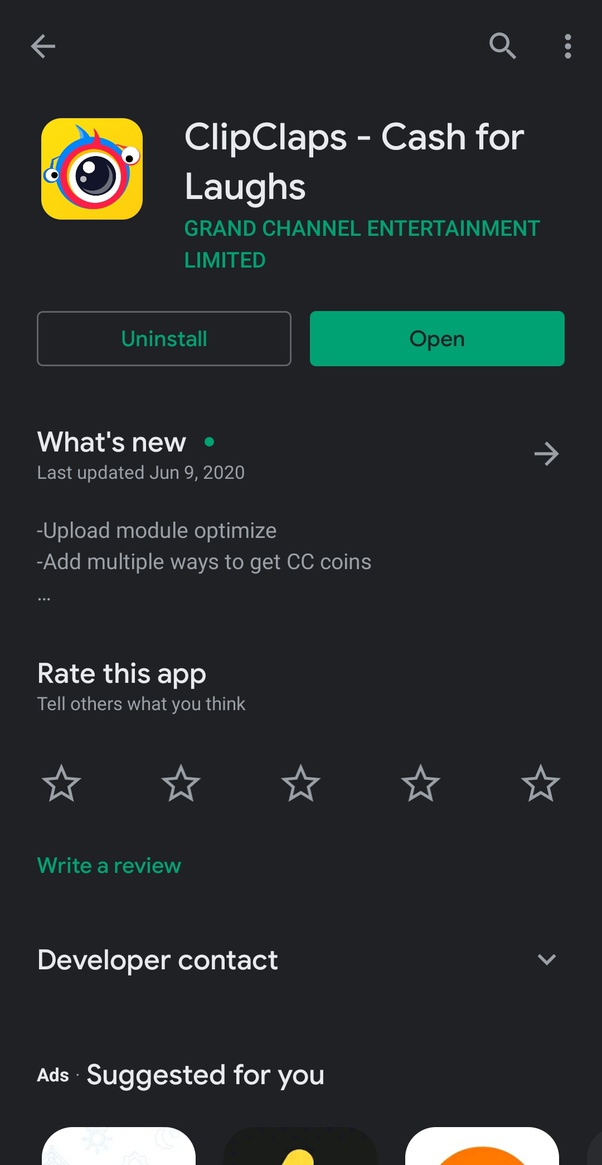Rate the app five stars
Image resolution: width=602 pixels, height=1165 pixels.
pos(541,784)
